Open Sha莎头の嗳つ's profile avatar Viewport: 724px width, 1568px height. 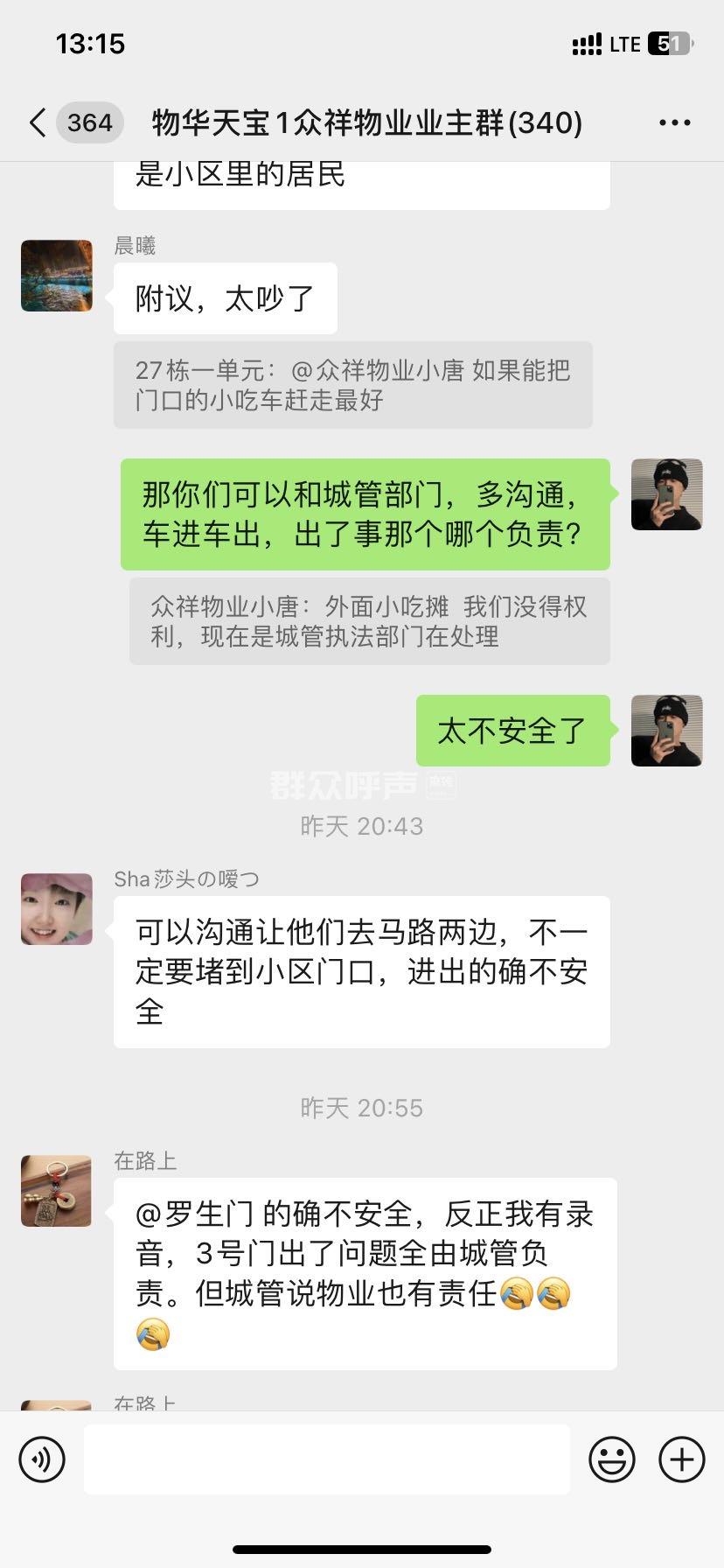[x=57, y=908]
